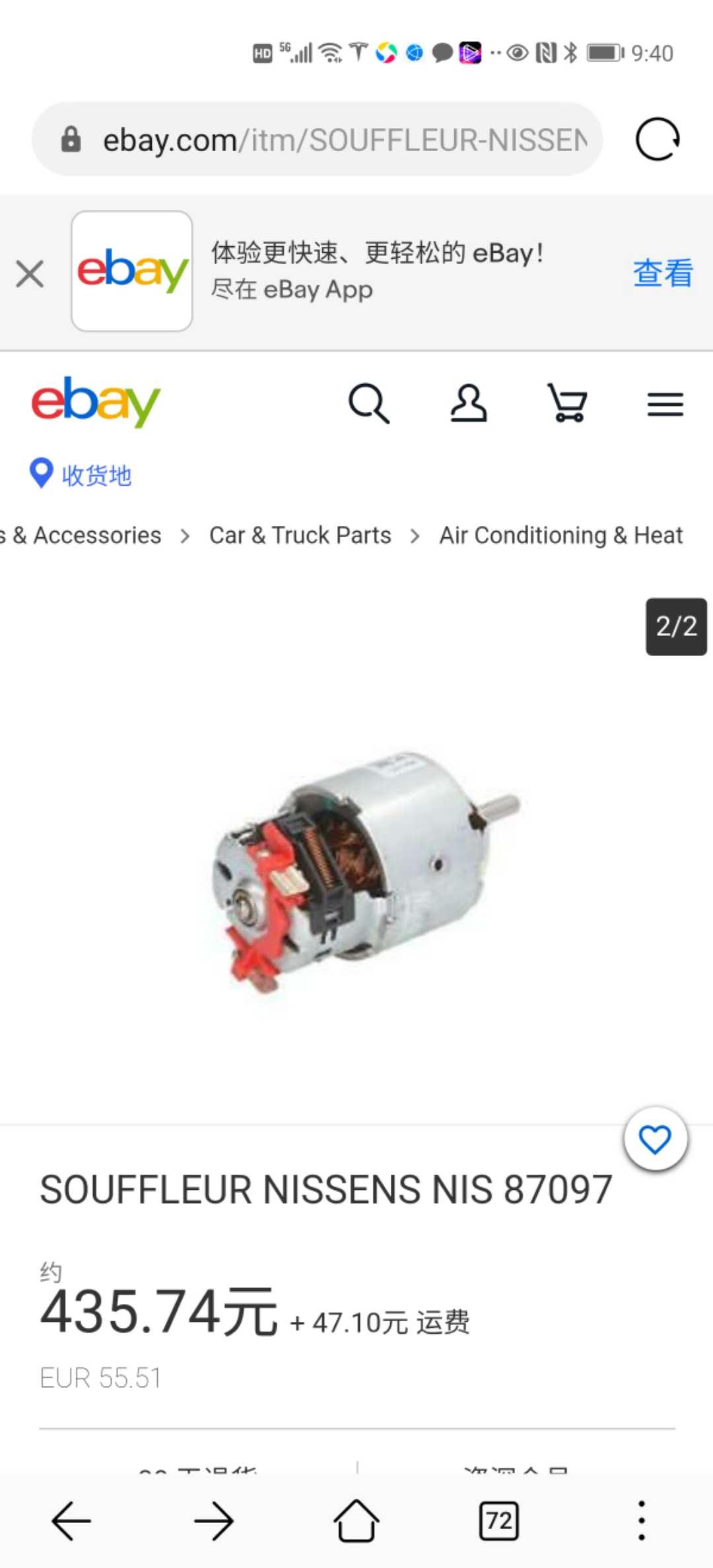Dismiss the eBay App banner

tap(30, 273)
